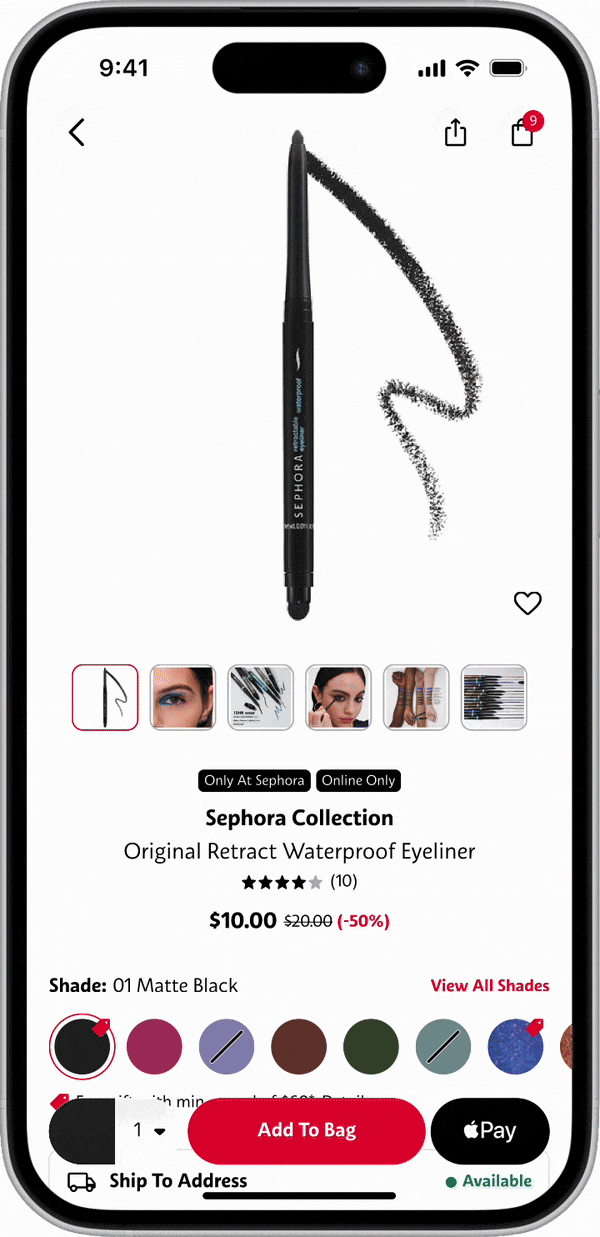The height and width of the screenshot is (1237, 600).
Task: View the blue eye makeup photo thumbnail
Action: (x=183, y=697)
